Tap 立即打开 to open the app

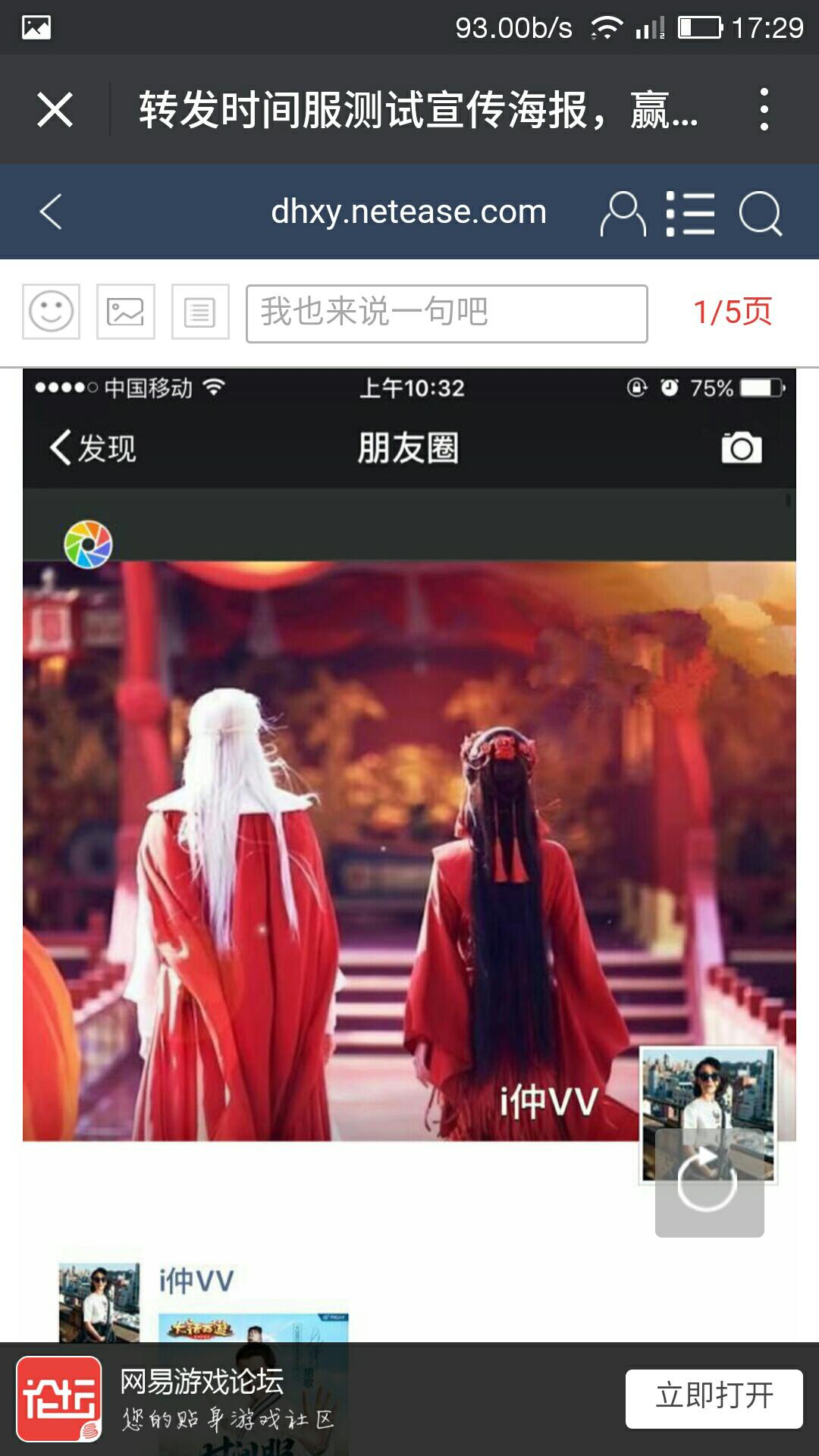pyautogui.click(x=714, y=1399)
